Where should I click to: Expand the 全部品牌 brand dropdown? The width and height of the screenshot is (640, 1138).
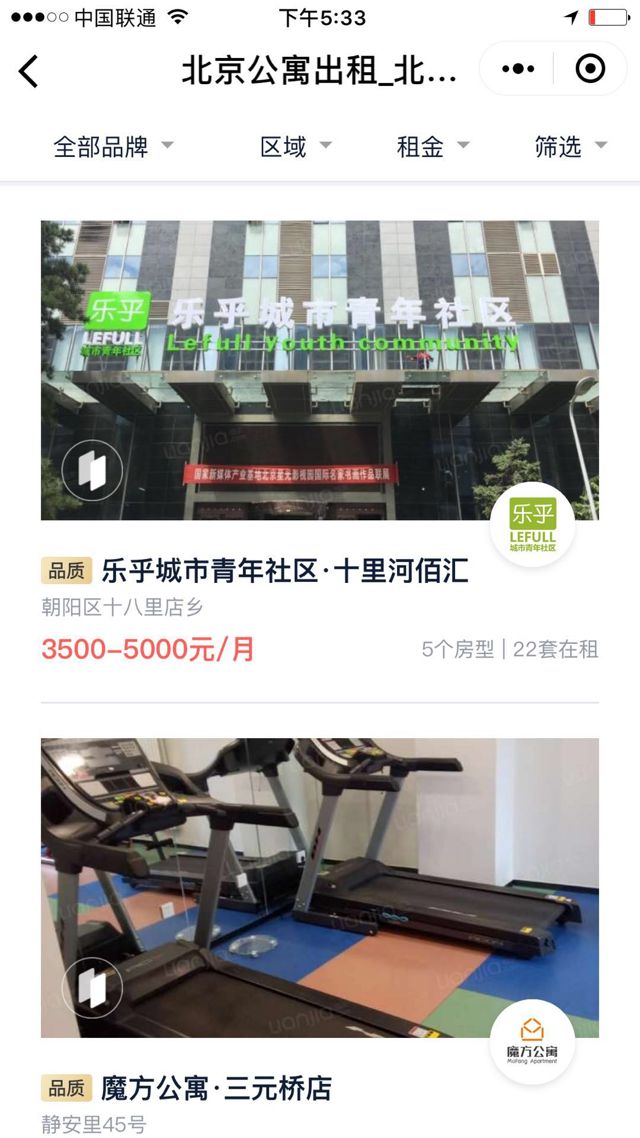(113, 147)
